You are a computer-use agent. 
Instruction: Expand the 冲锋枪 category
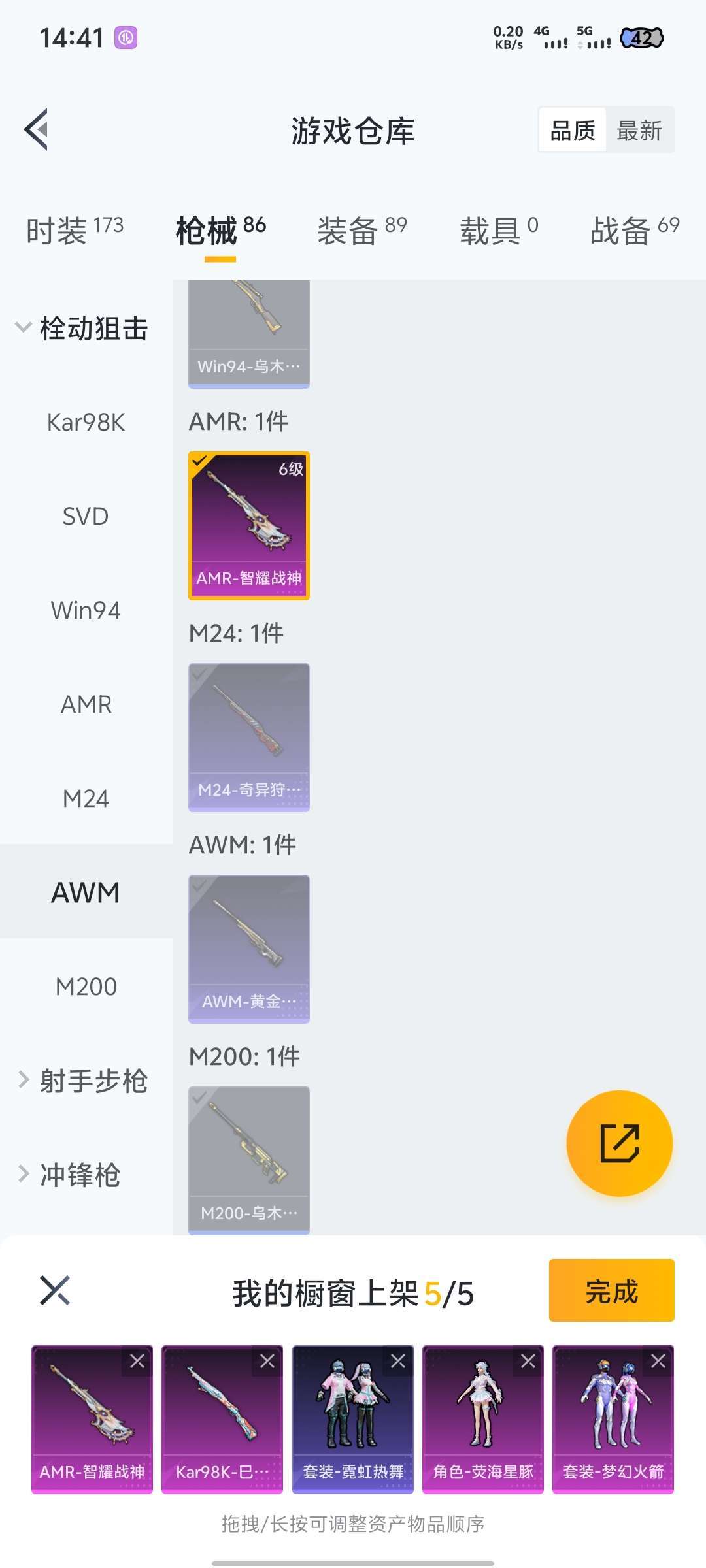tap(69, 1175)
